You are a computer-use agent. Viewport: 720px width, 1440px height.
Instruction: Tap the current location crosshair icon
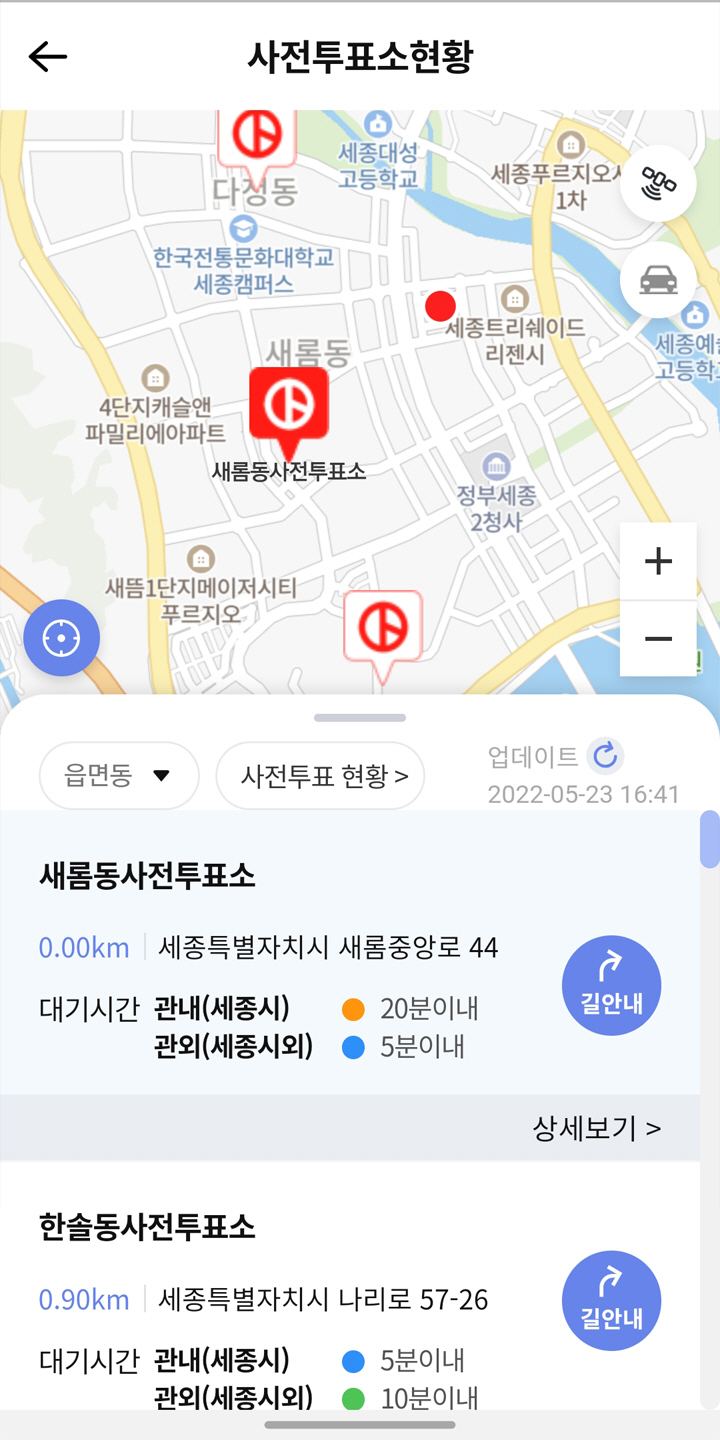point(61,637)
